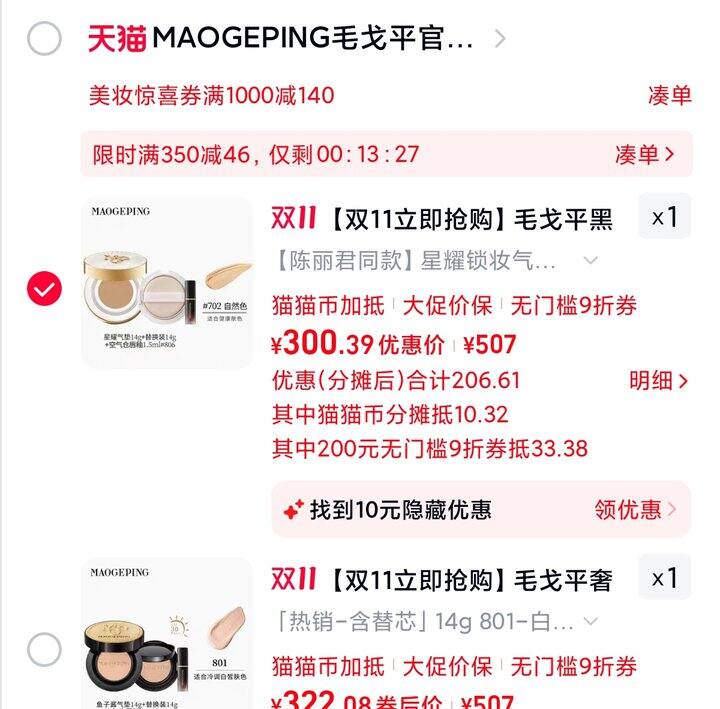Open the #702 自然色 cushion product image
This screenshot has height=709, width=720.
click(x=168, y=283)
